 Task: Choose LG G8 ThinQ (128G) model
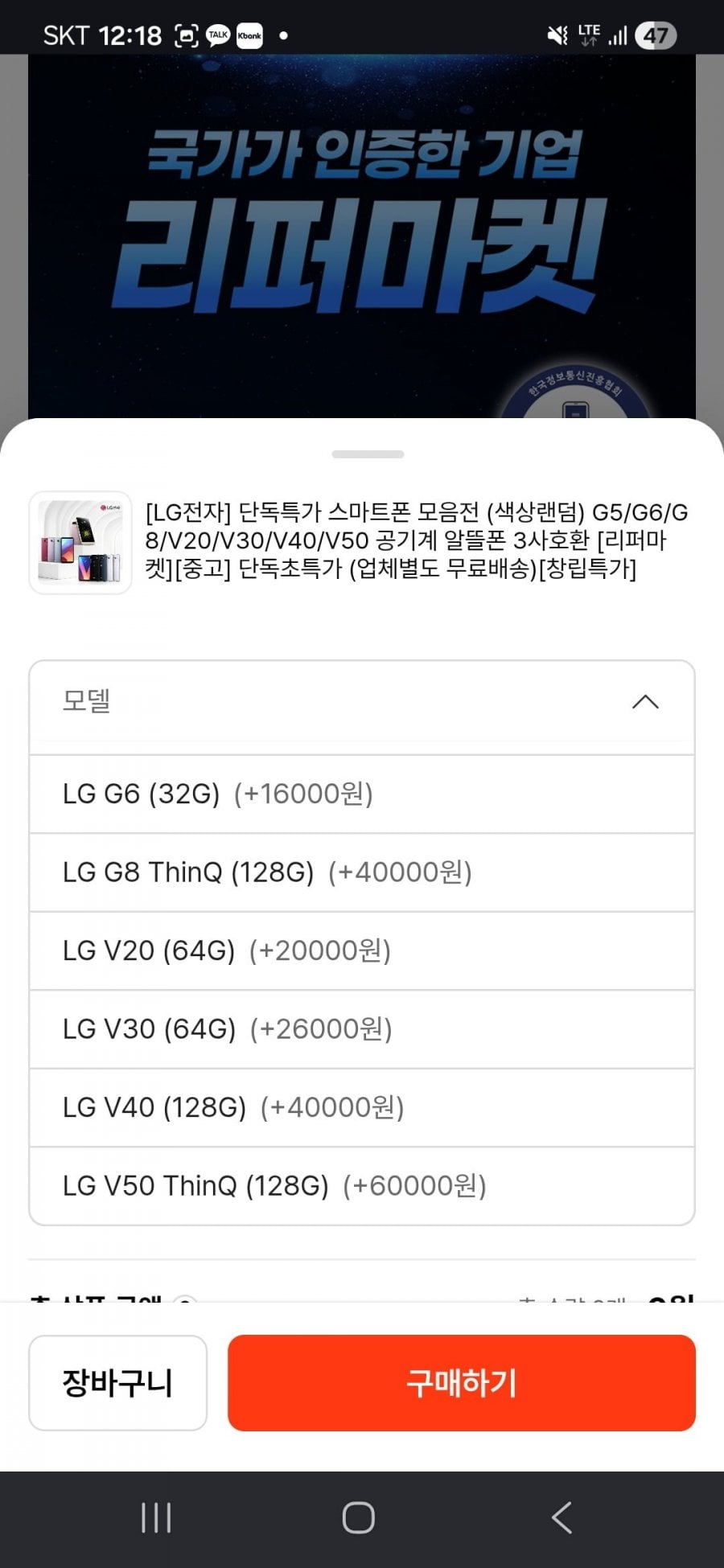pyautogui.click(x=362, y=872)
